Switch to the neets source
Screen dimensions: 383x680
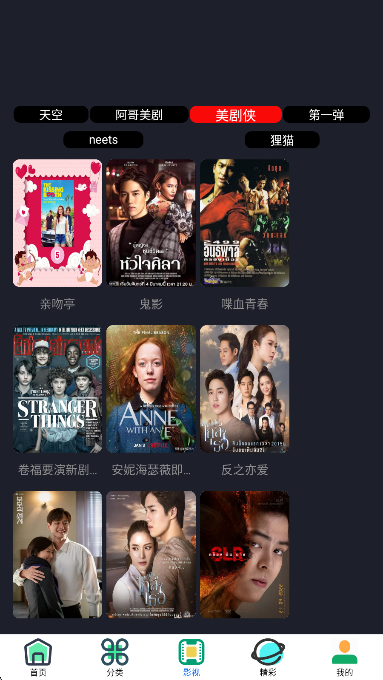click(103, 140)
